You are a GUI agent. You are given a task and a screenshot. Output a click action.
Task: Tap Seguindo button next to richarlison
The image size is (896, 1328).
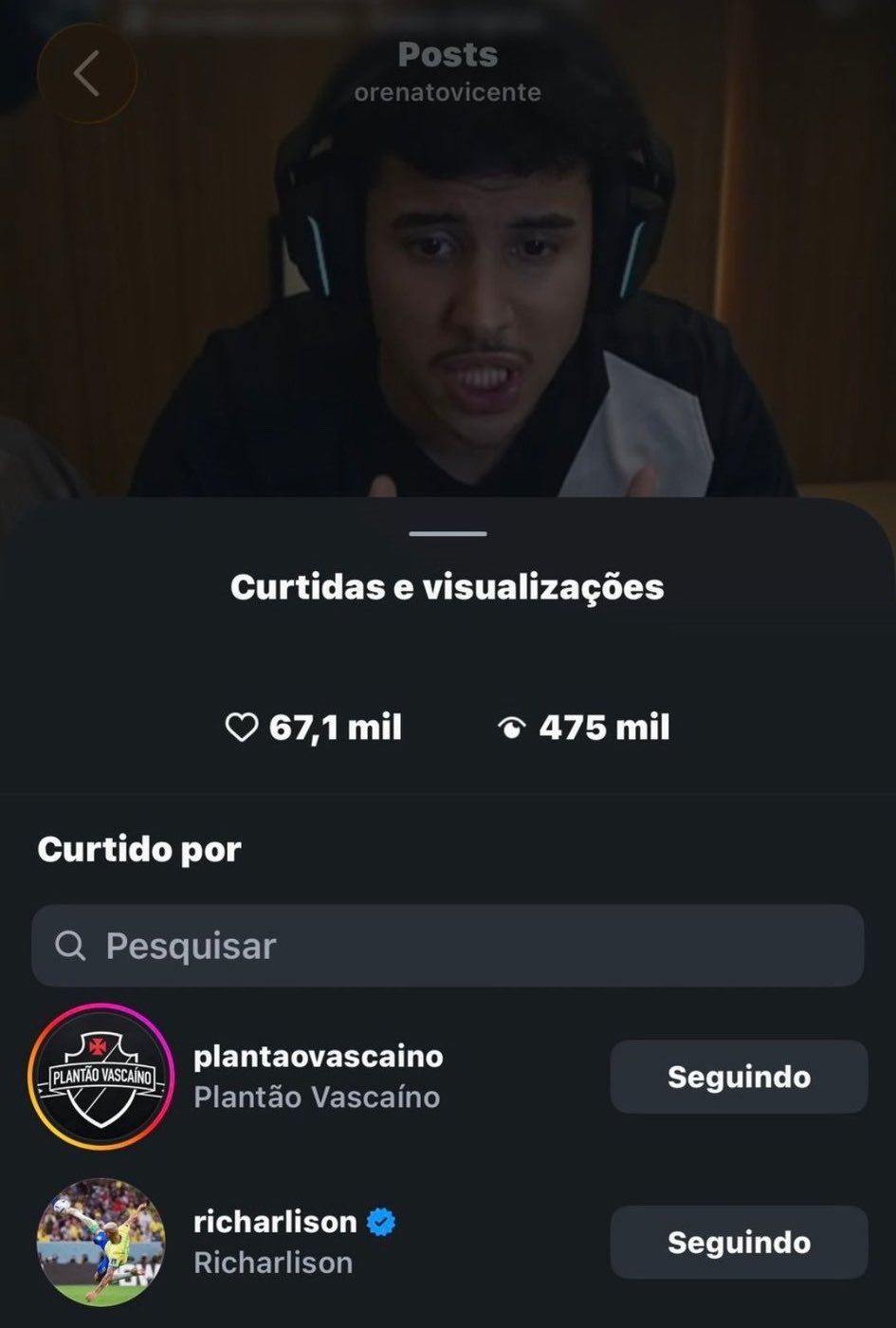(739, 1243)
